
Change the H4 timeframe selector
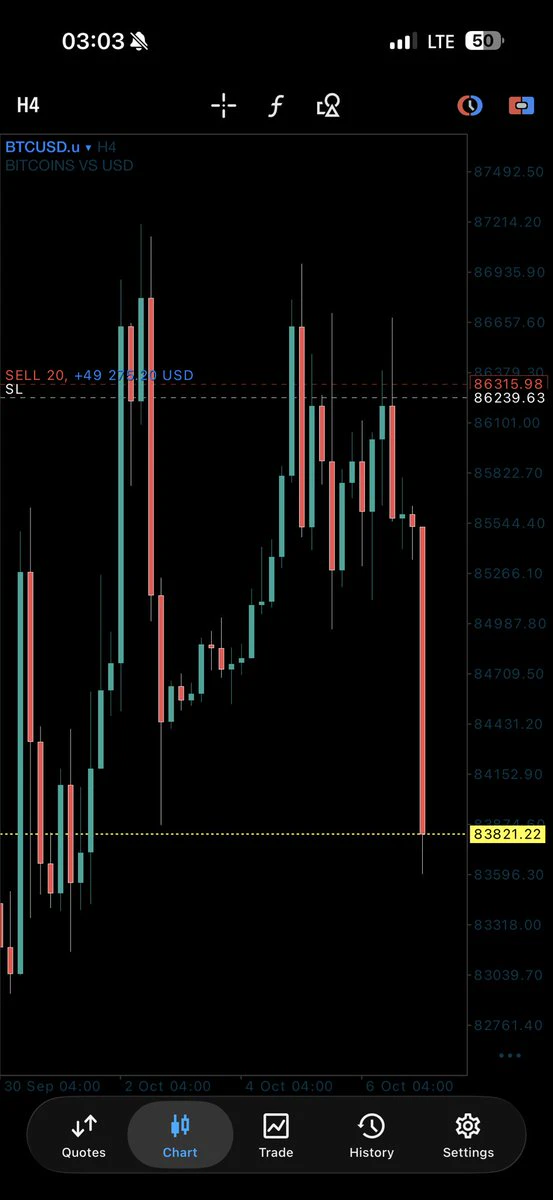[28, 105]
